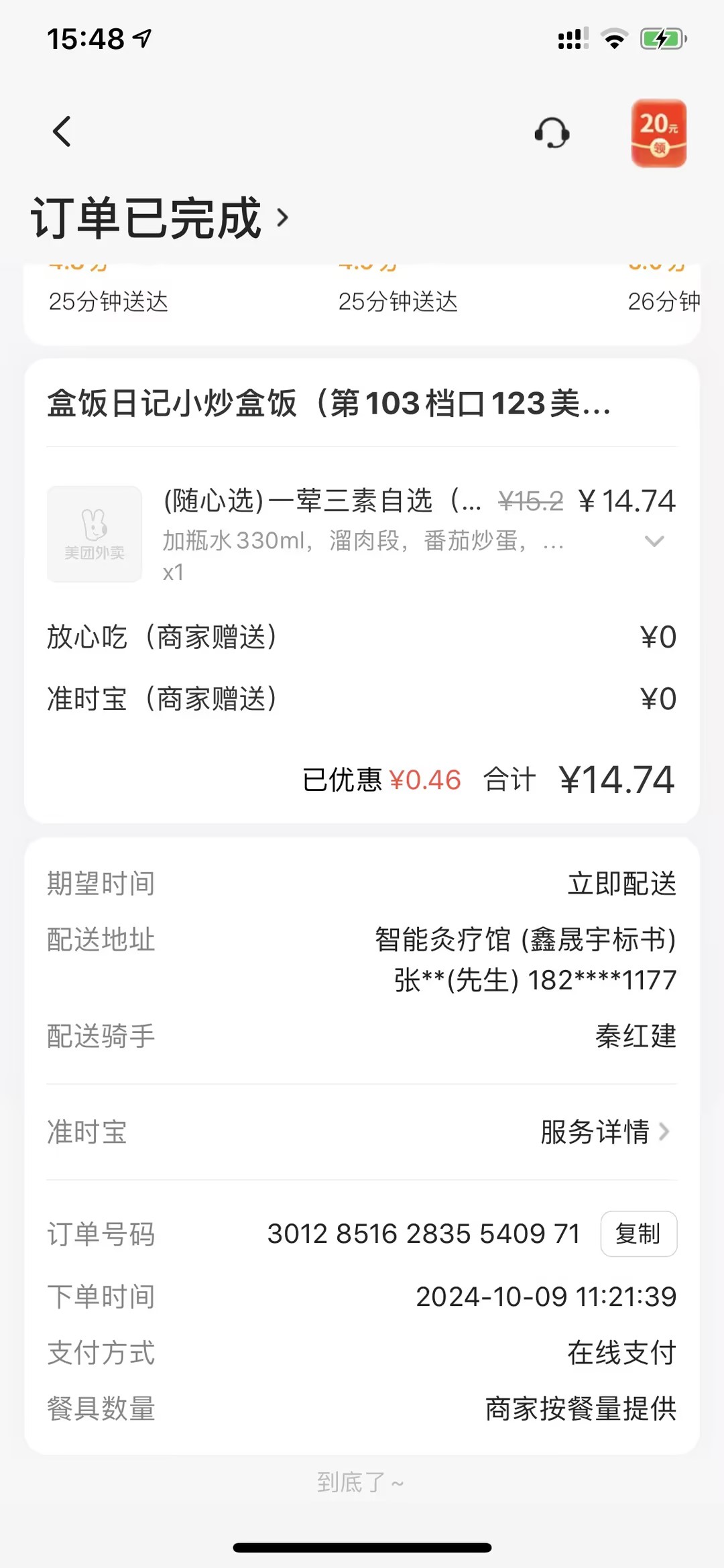Open the 盒饭日记小炒盒饭 store page
Viewport: 724px width, 1568px height.
(x=328, y=404)
